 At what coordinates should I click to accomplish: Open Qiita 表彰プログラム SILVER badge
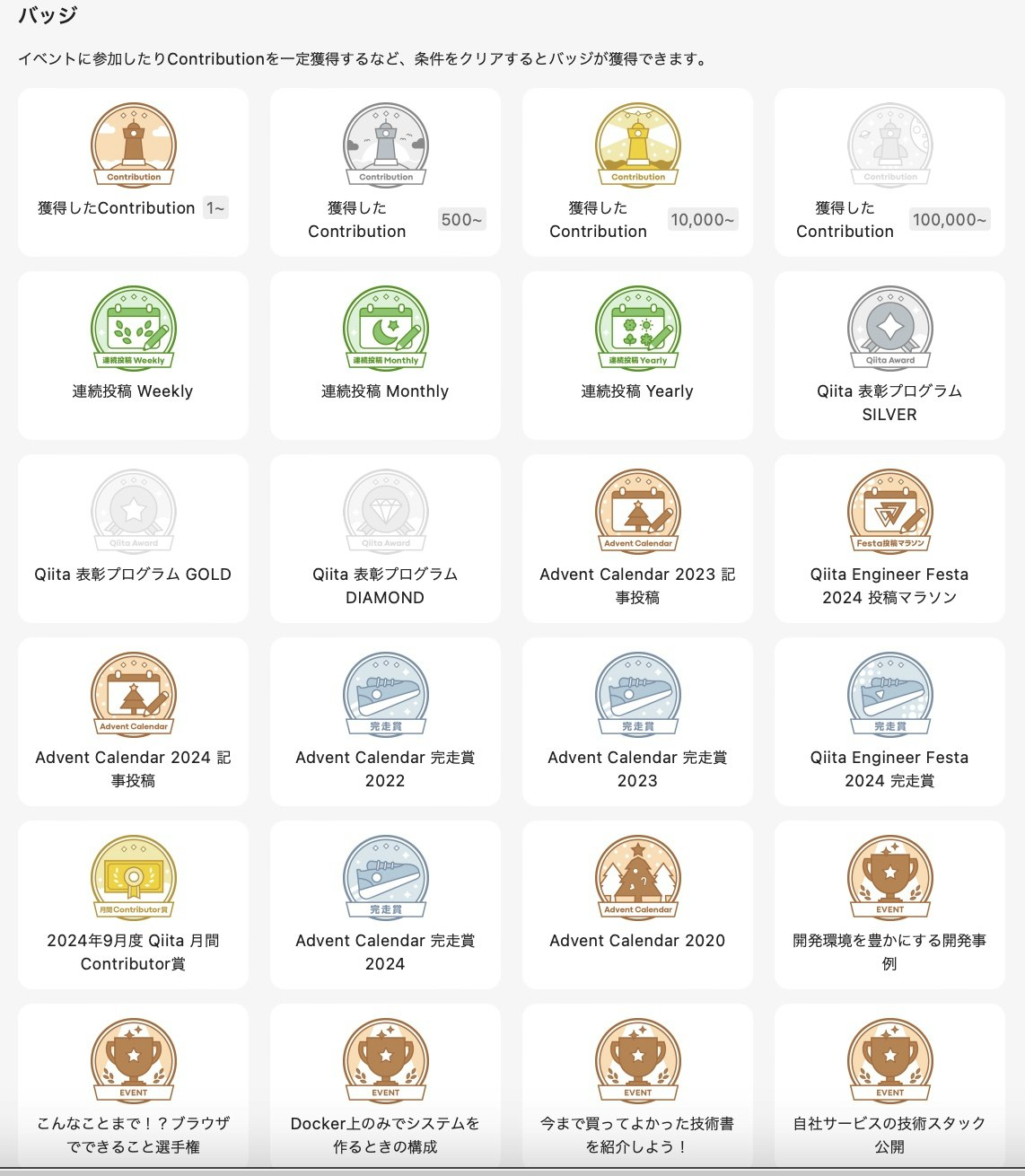[889, 355]
